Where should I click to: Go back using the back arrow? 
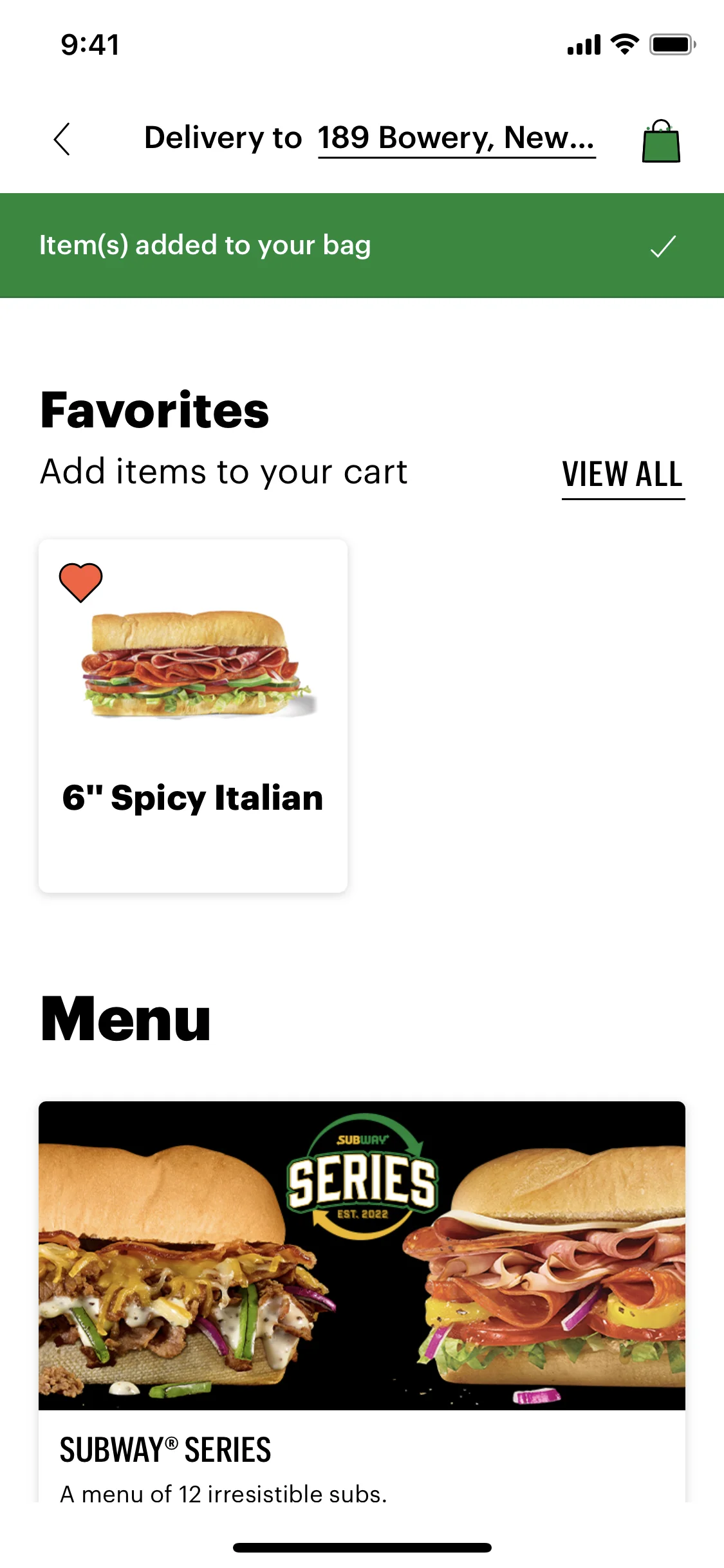pyautogui.click(x=62, y=138)
